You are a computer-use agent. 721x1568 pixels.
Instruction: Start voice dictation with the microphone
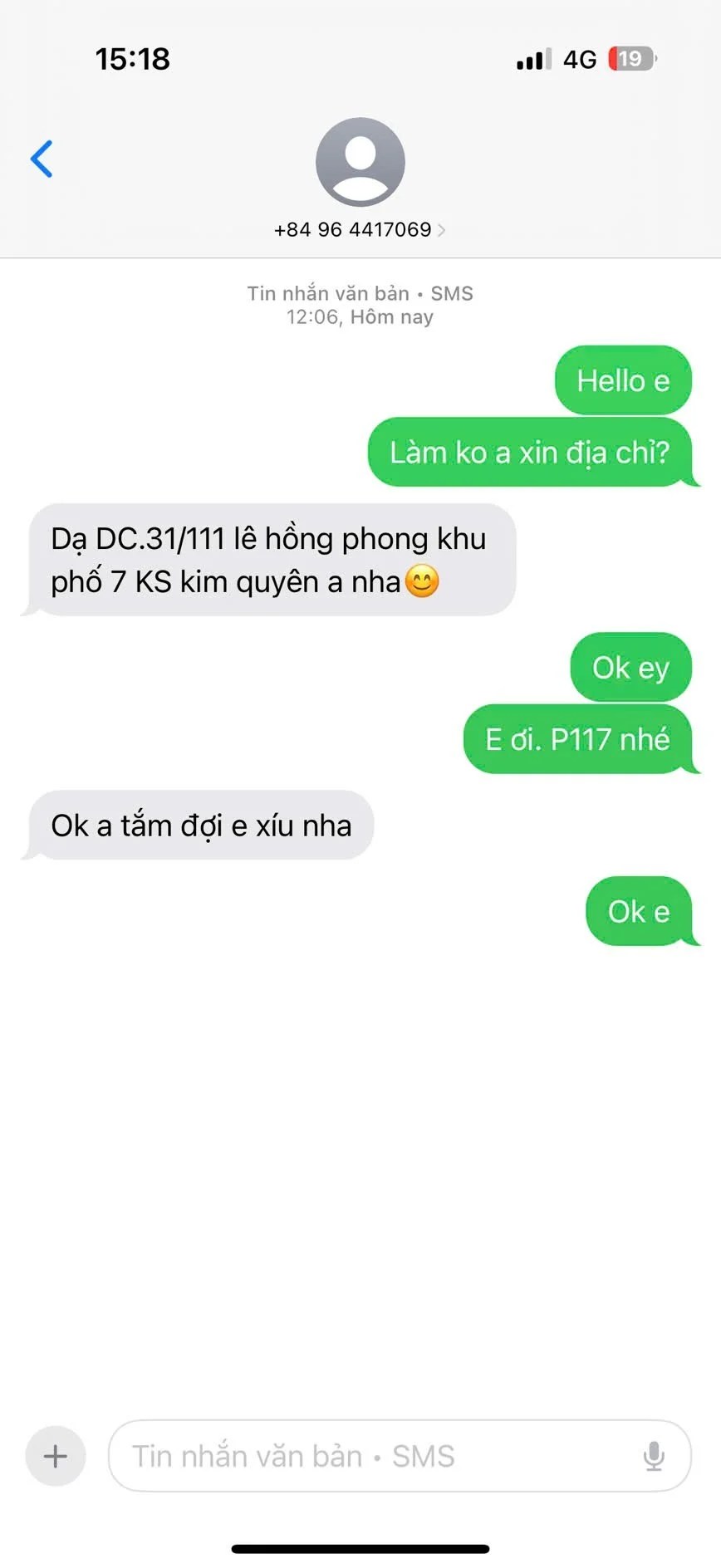pyautogui.click(x=654, y=1456)
